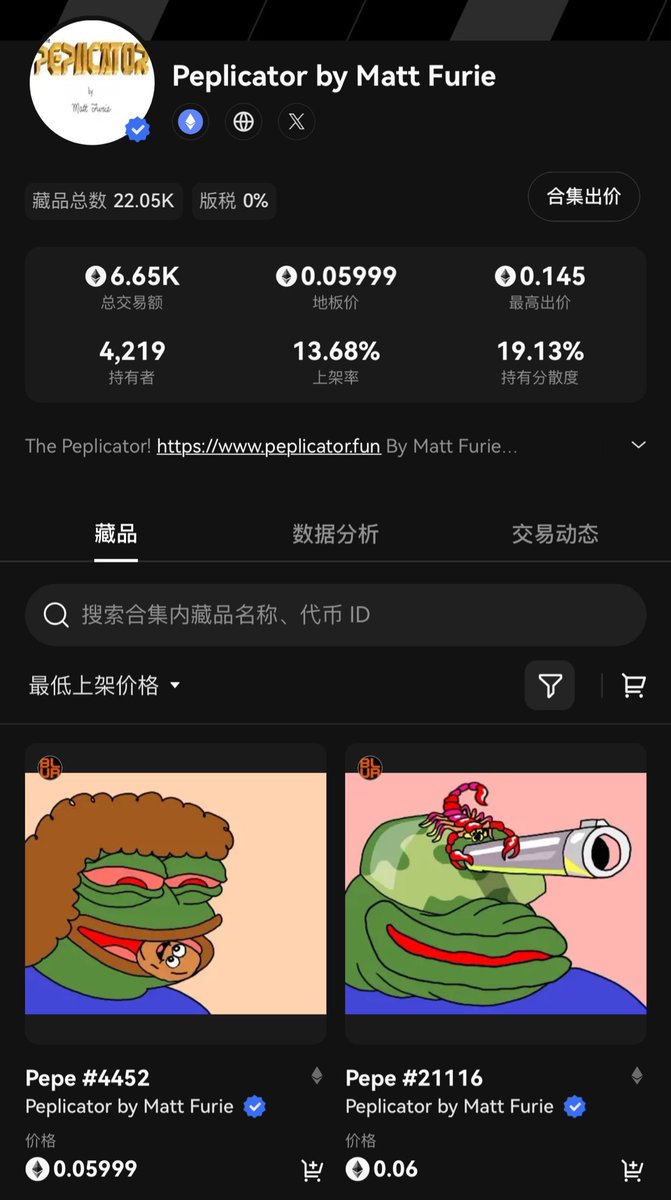Open the shopping cart
Image resolution: width=671 pixels, height=1200 pixels.
point(633,685)
